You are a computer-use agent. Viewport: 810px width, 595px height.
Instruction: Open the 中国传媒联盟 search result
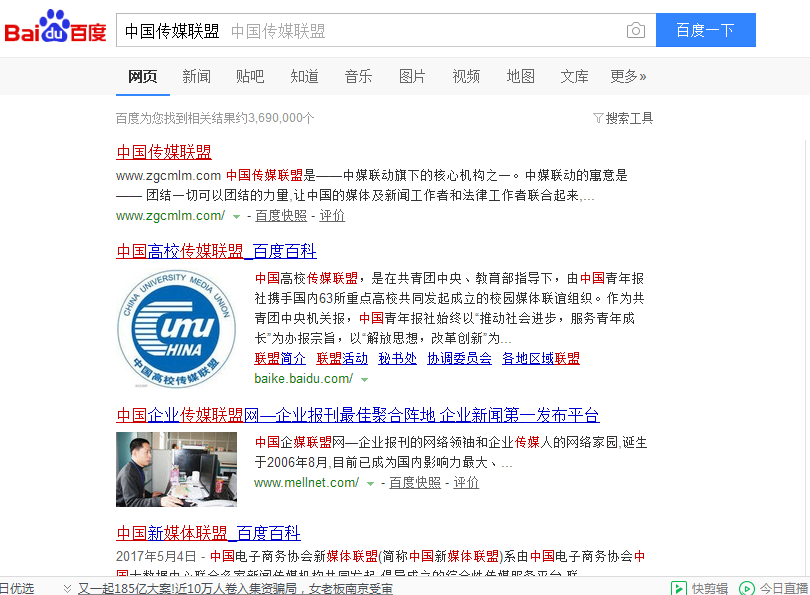(164, 152)
